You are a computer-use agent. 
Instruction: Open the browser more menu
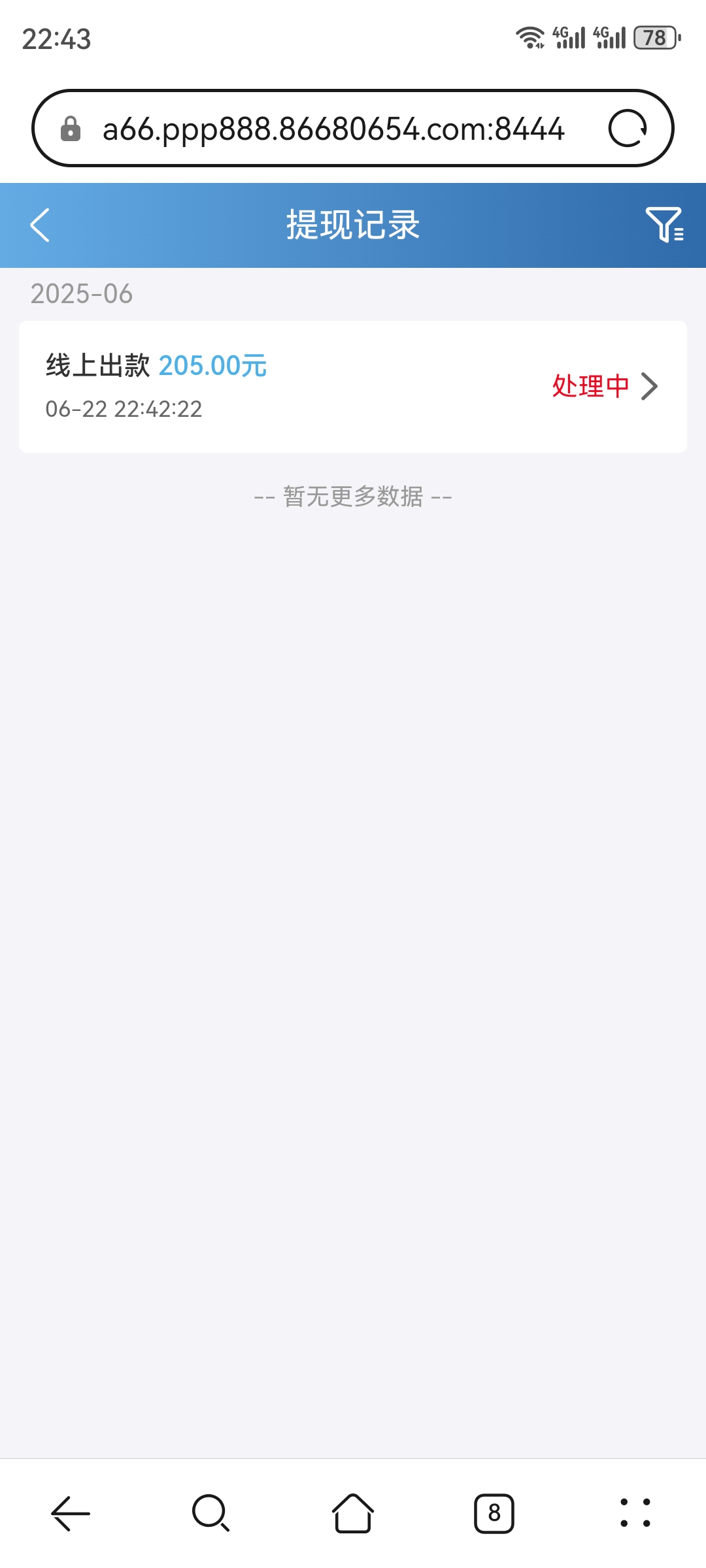pyautogui.click(x=635, y=1513)
